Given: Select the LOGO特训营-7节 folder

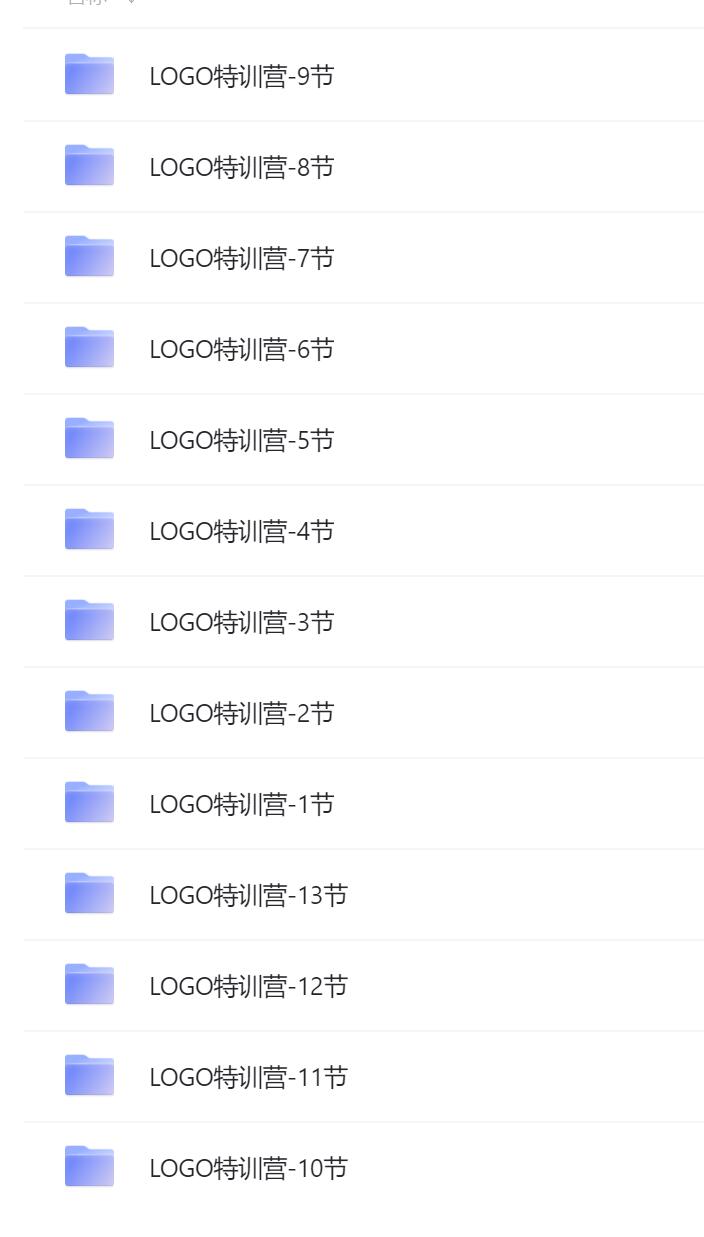Looking at the screenshot, I should (x=241, y=258).
